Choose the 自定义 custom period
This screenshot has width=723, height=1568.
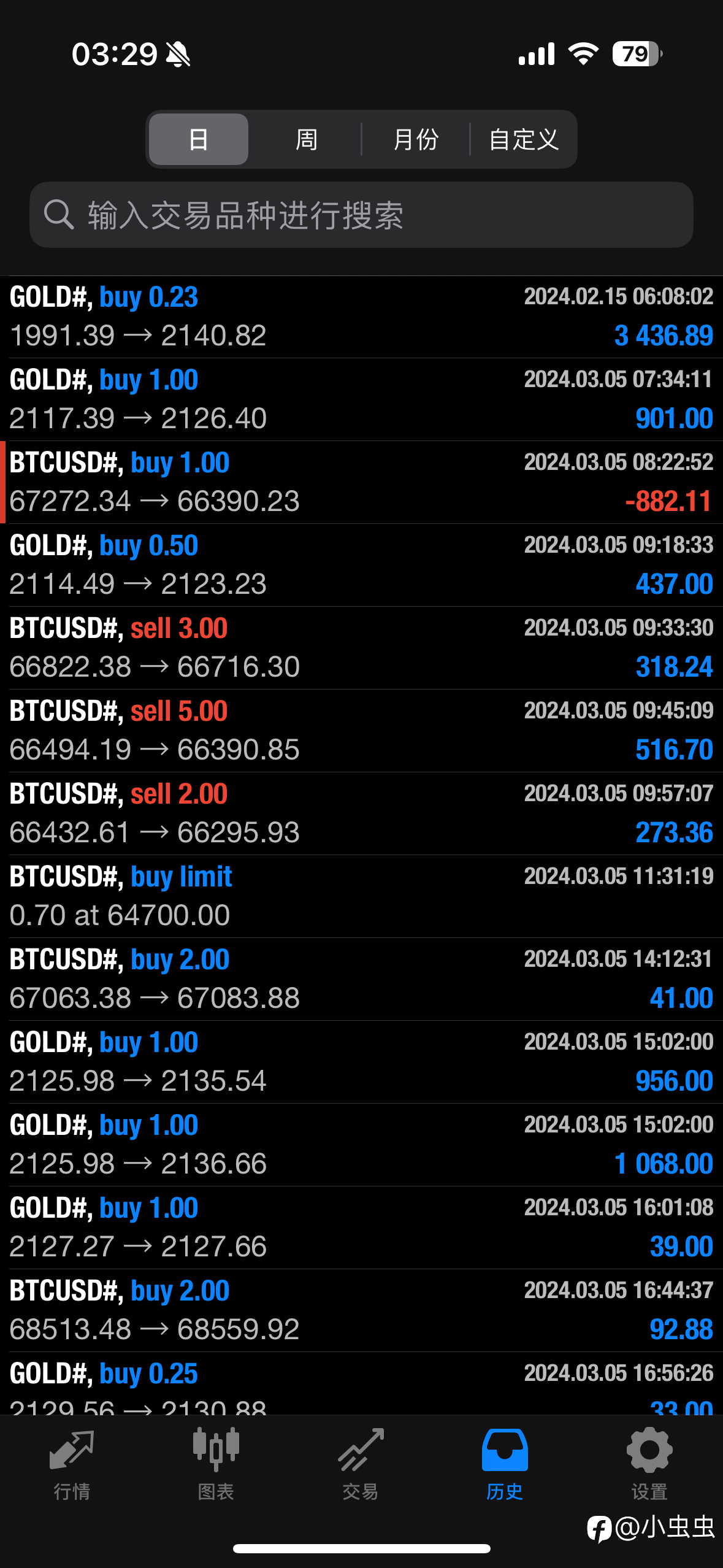click(524, 139)
